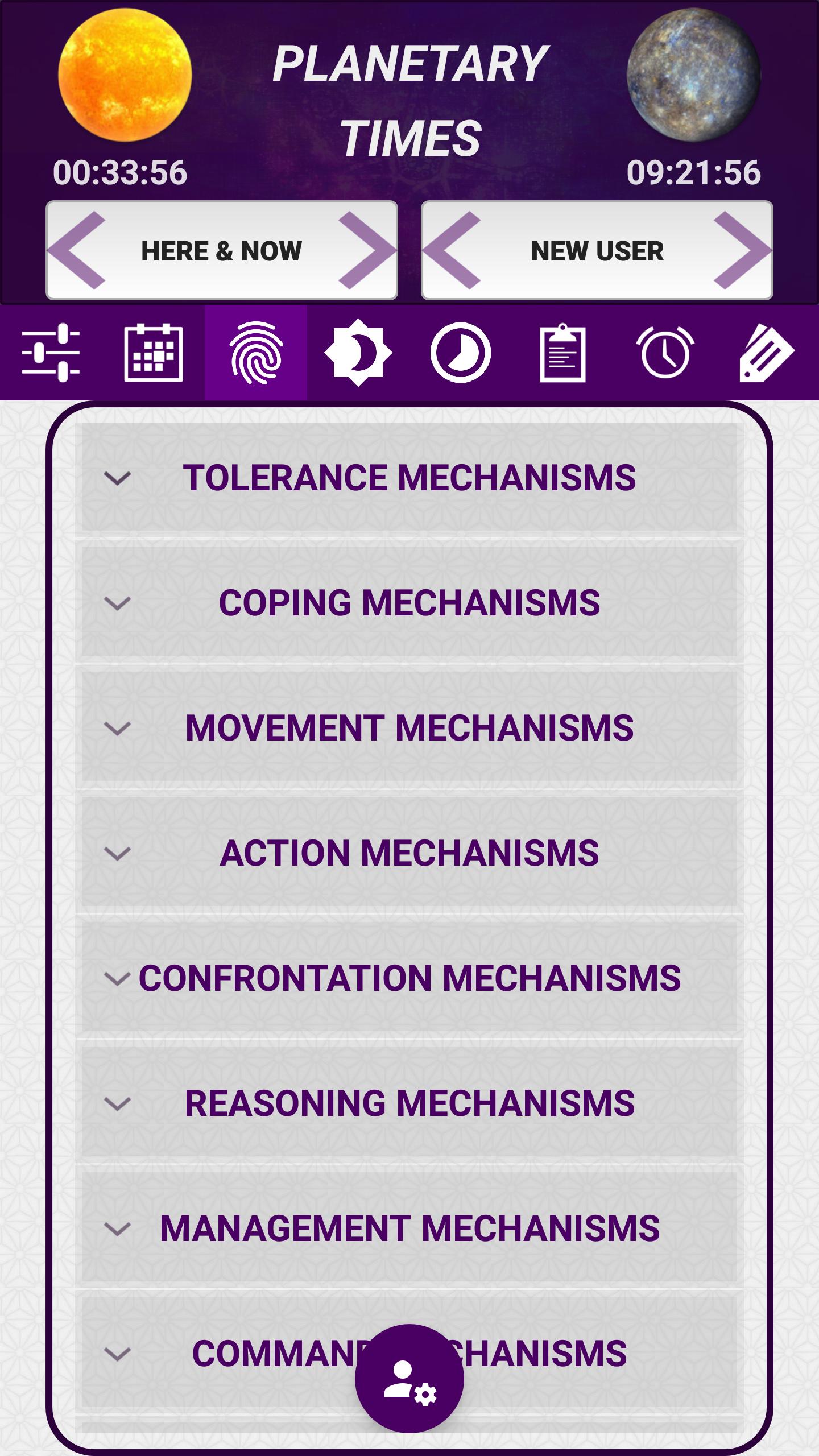Open the clipboard notes tab

[562, 353]
